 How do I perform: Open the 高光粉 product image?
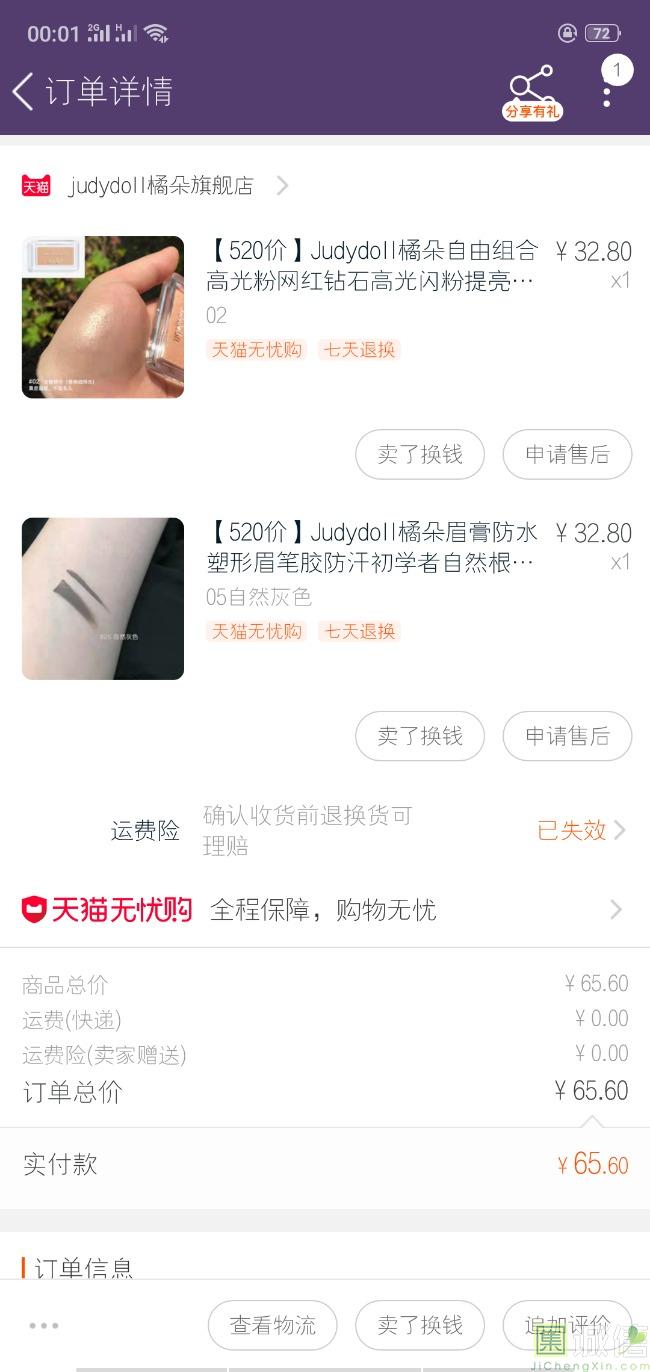pyautogui.click(x=103, y=317)
